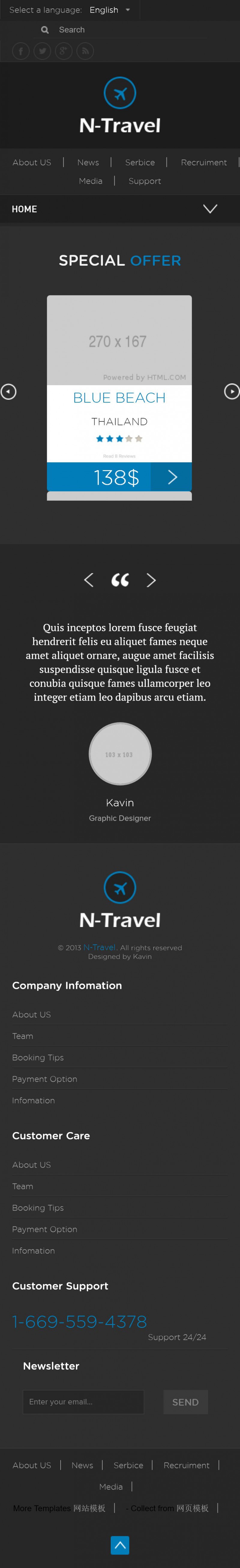Tap the newsletter email field

tap(83, 1402)
